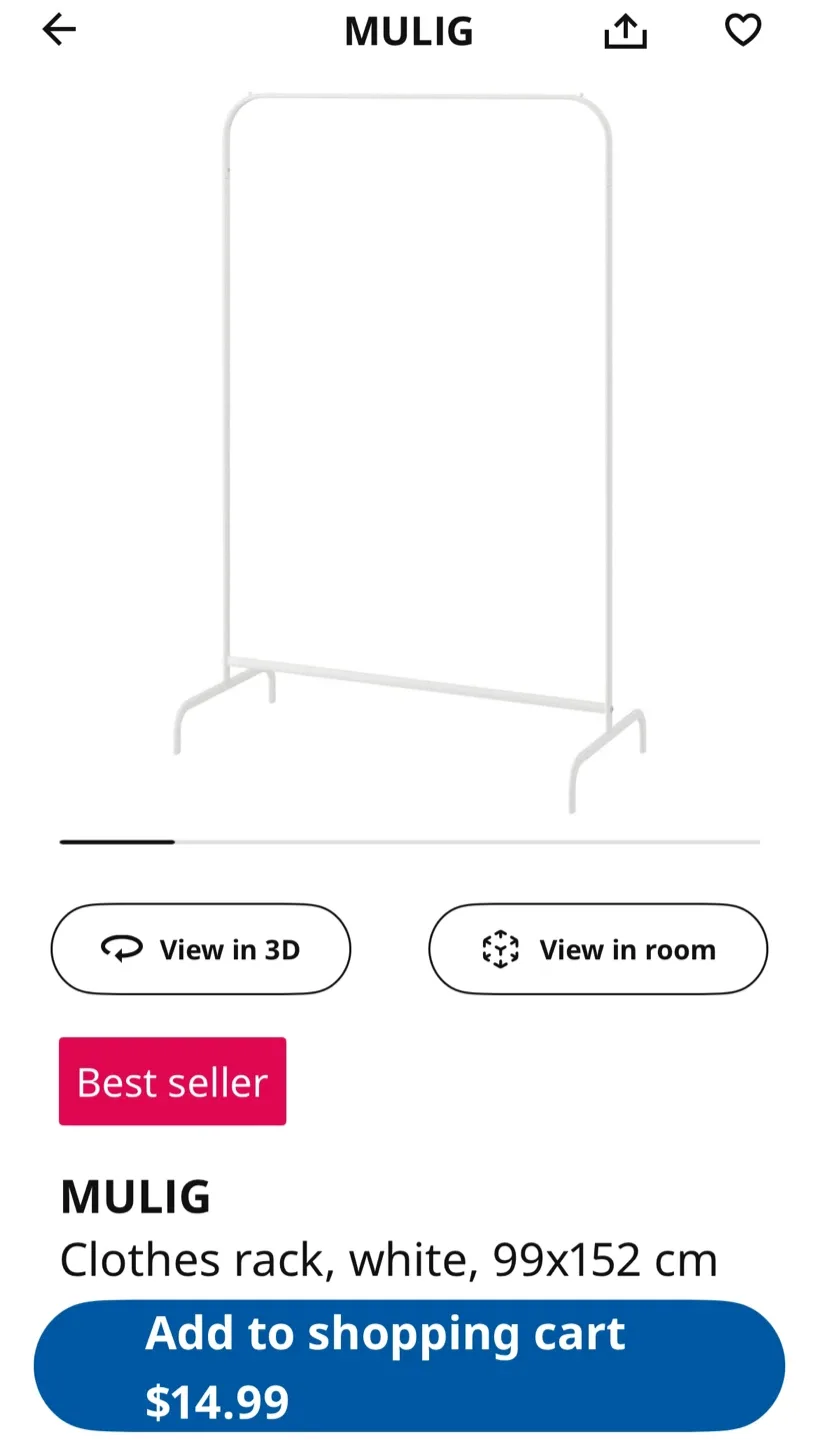
Task: Add to shopping cart for $14.99
Action: click(x=409, y=1366)
